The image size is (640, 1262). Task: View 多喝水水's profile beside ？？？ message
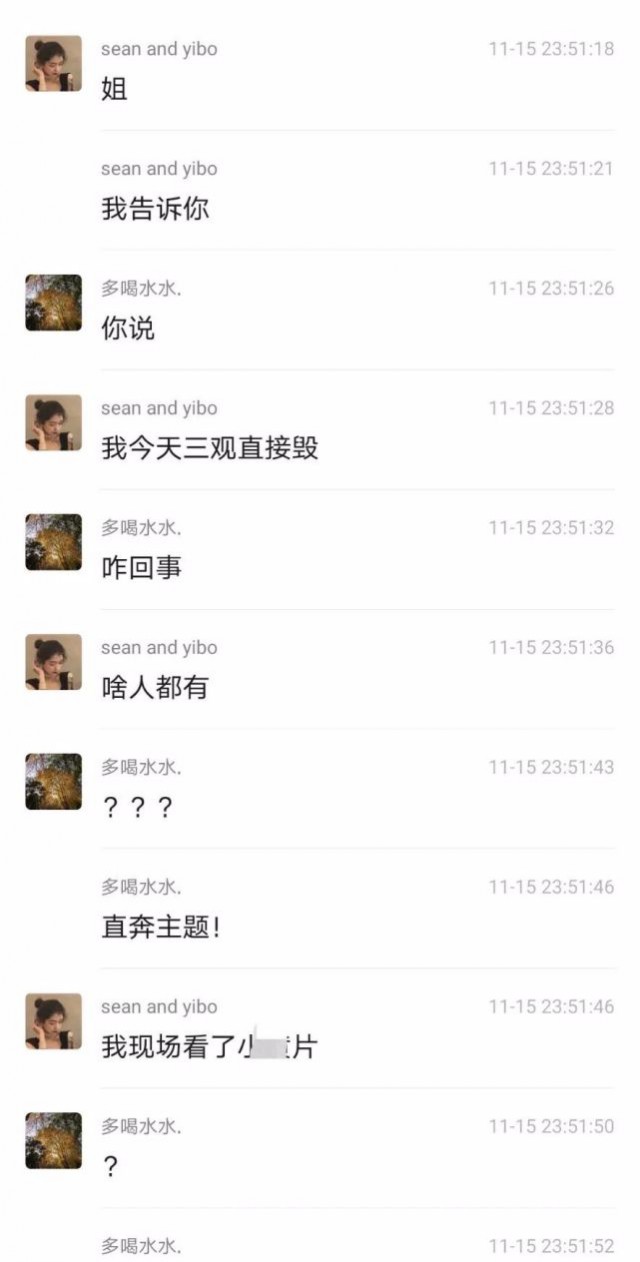pyautogui.click(x=53, y=782)
